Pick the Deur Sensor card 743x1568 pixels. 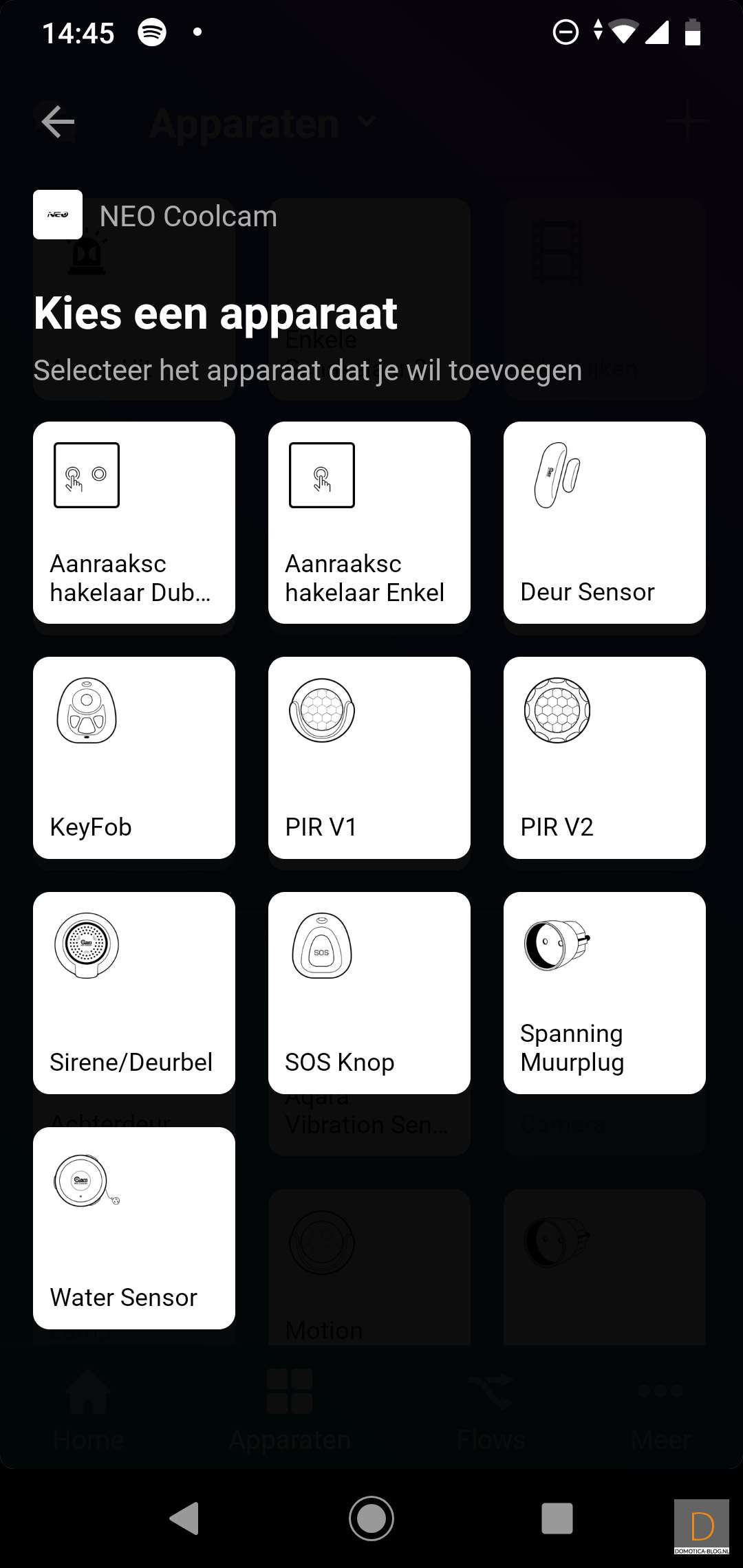point(605,523)
